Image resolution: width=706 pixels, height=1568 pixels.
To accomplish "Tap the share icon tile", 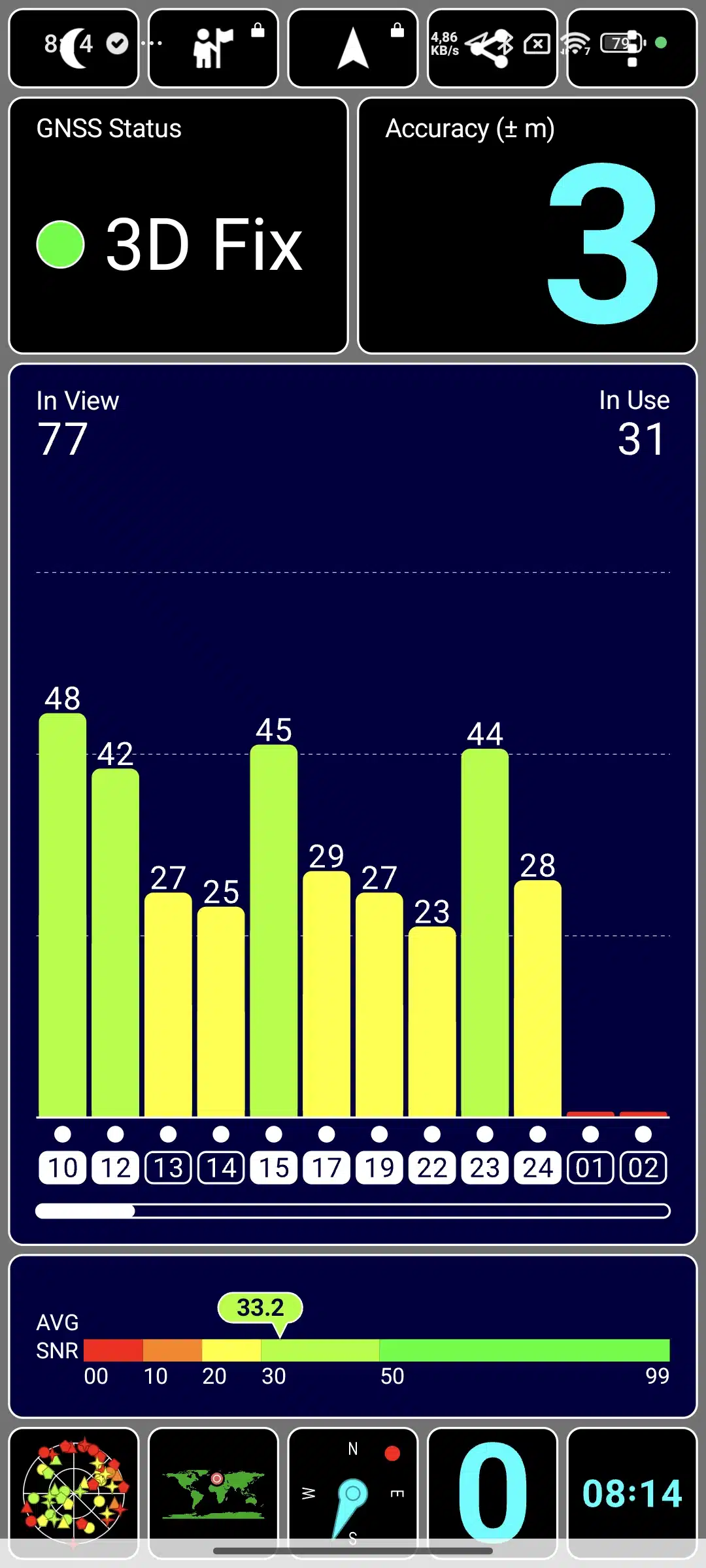I will coord(492,48).
